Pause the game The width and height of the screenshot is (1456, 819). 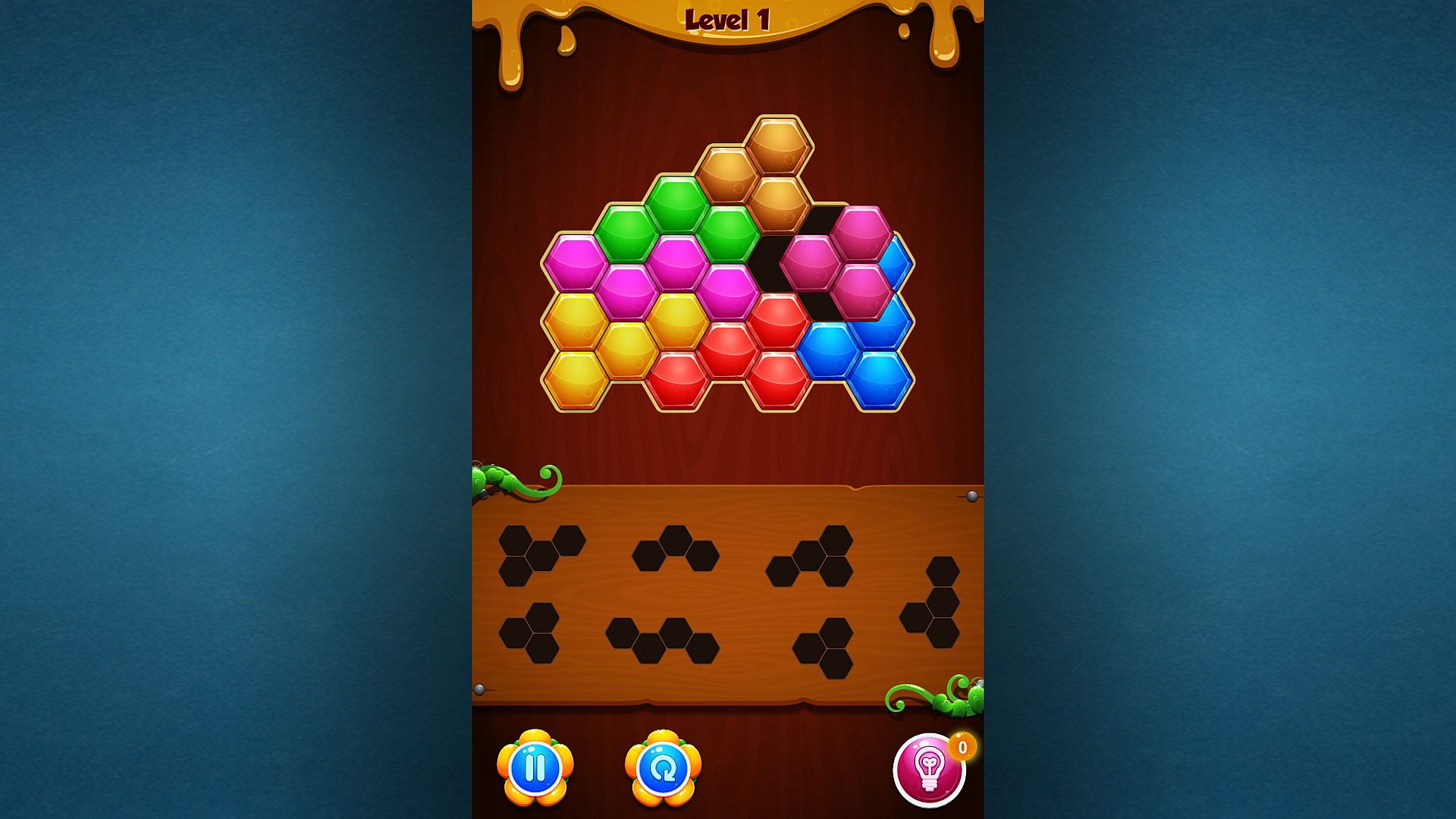point(535,768)
